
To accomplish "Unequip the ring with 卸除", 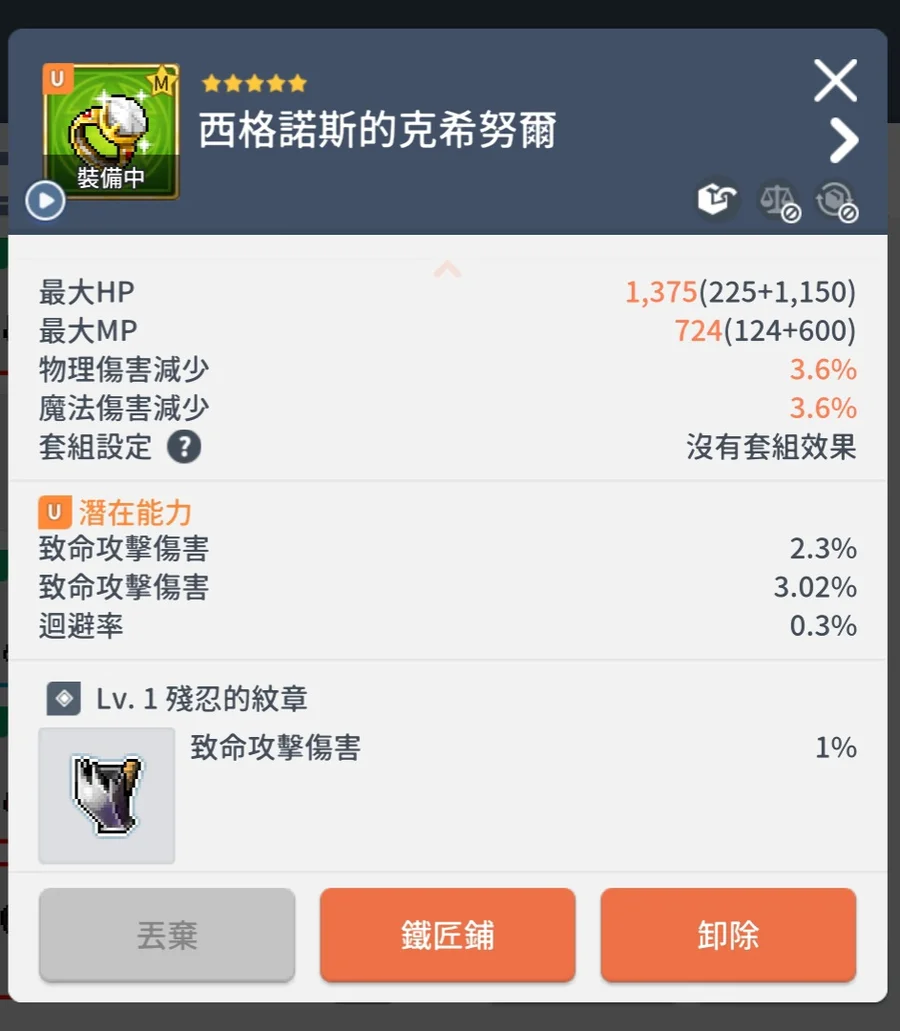I will point(728,935).
